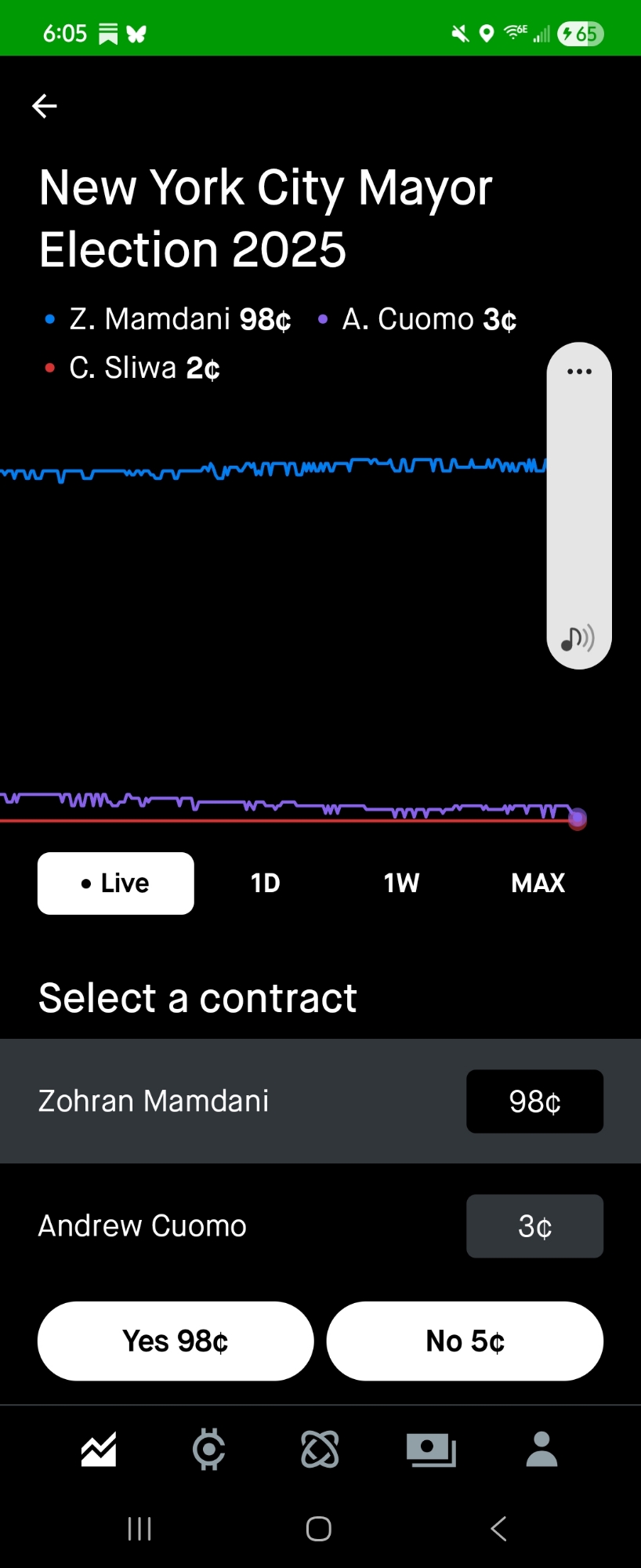Screen dimensions: 641x1568
Task: Switch chart to Live view
Action: coord(116,883)
